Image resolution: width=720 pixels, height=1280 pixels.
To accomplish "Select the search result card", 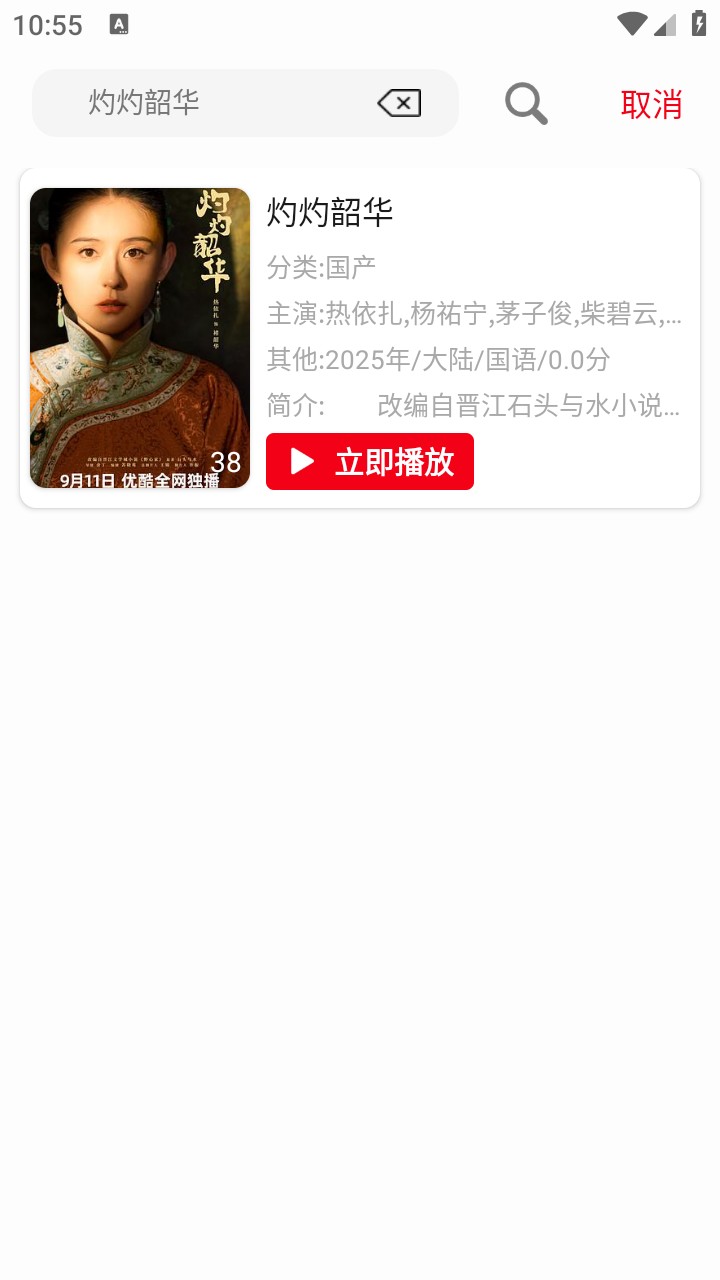I will [x=360, y=336].
